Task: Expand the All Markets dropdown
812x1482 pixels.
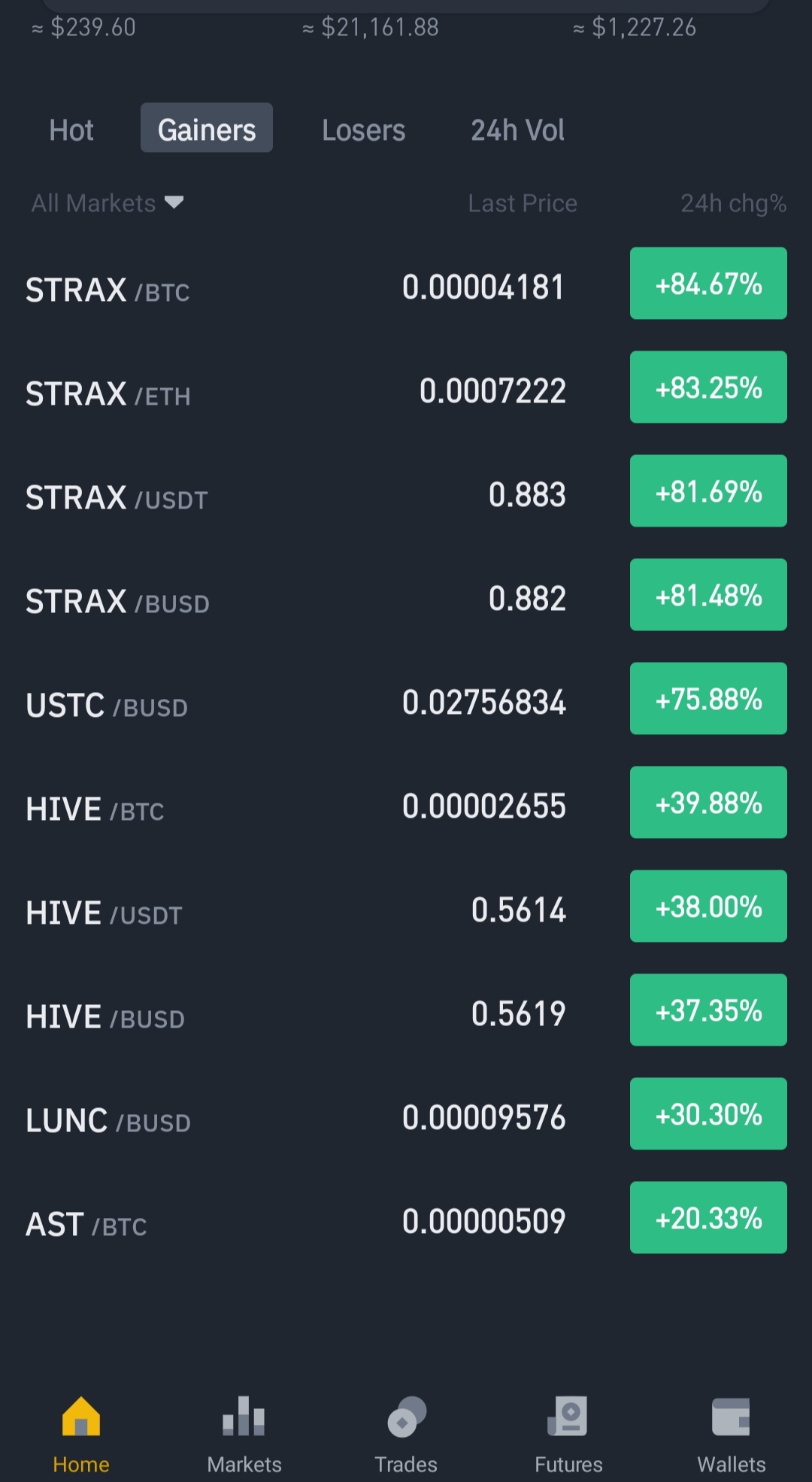Action: pyautogui.click(x=107, y=203)
